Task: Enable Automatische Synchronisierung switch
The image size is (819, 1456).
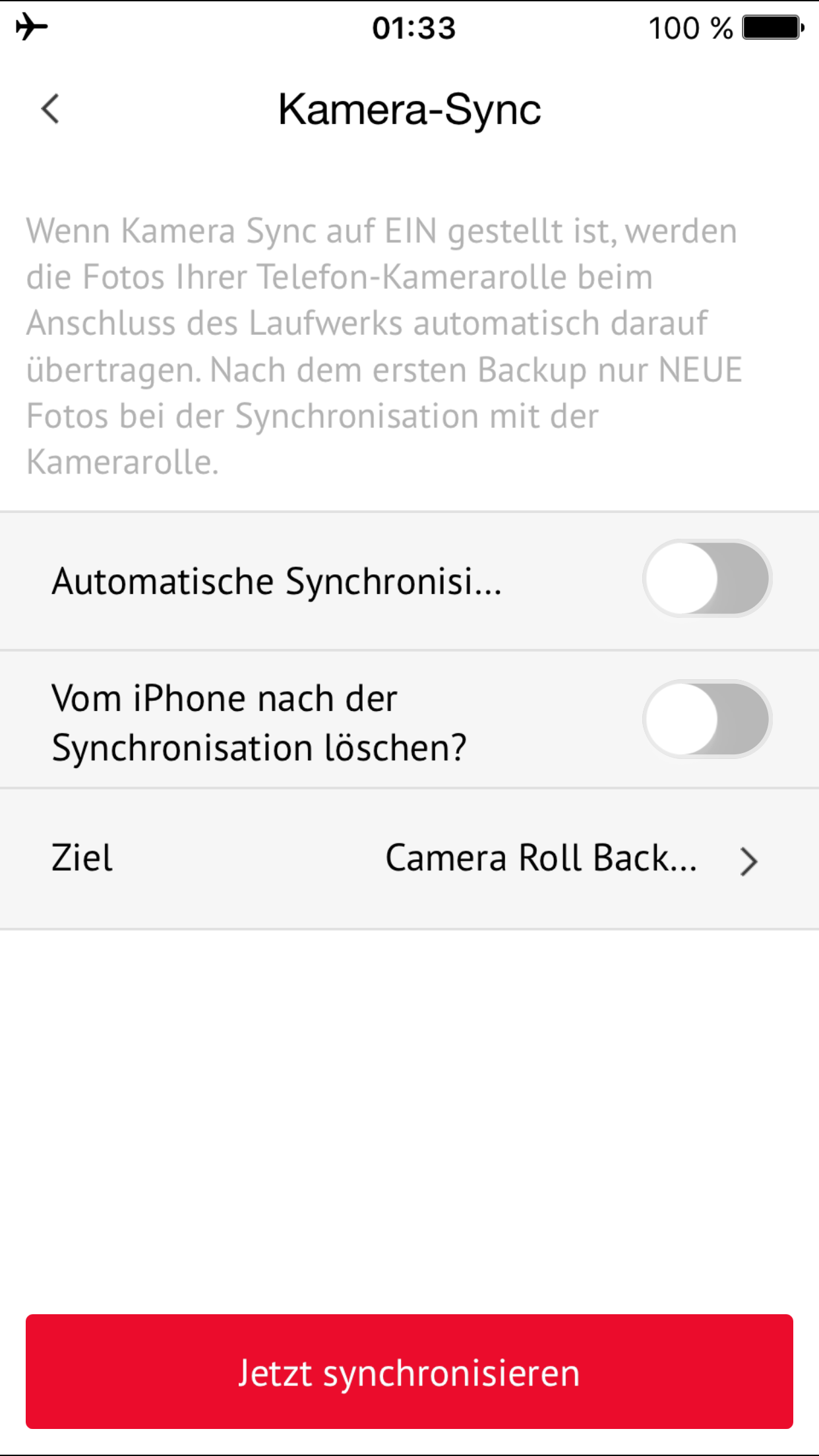Action: 707,578
